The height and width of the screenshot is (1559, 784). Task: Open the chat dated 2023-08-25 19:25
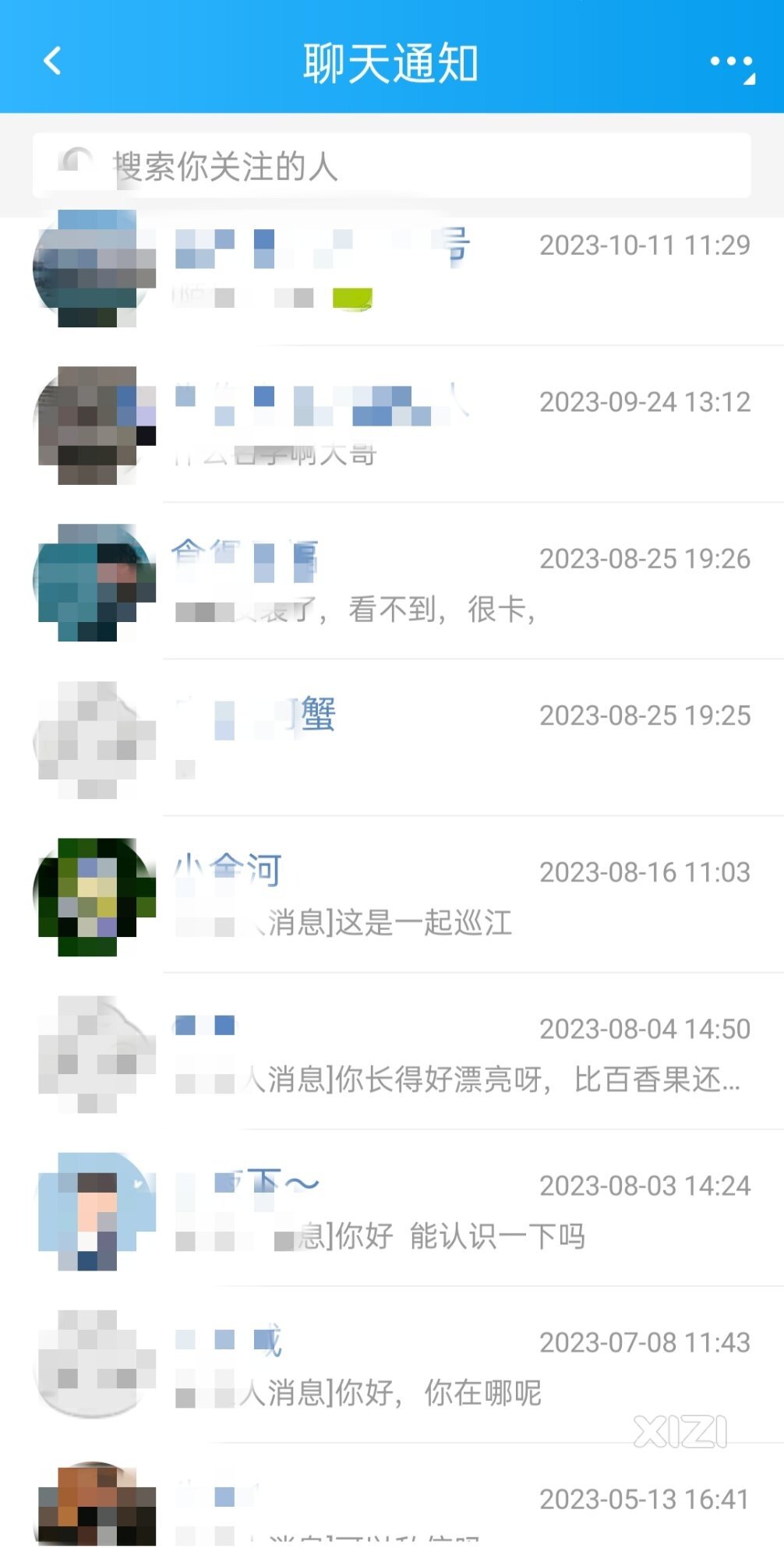[392, 738]
